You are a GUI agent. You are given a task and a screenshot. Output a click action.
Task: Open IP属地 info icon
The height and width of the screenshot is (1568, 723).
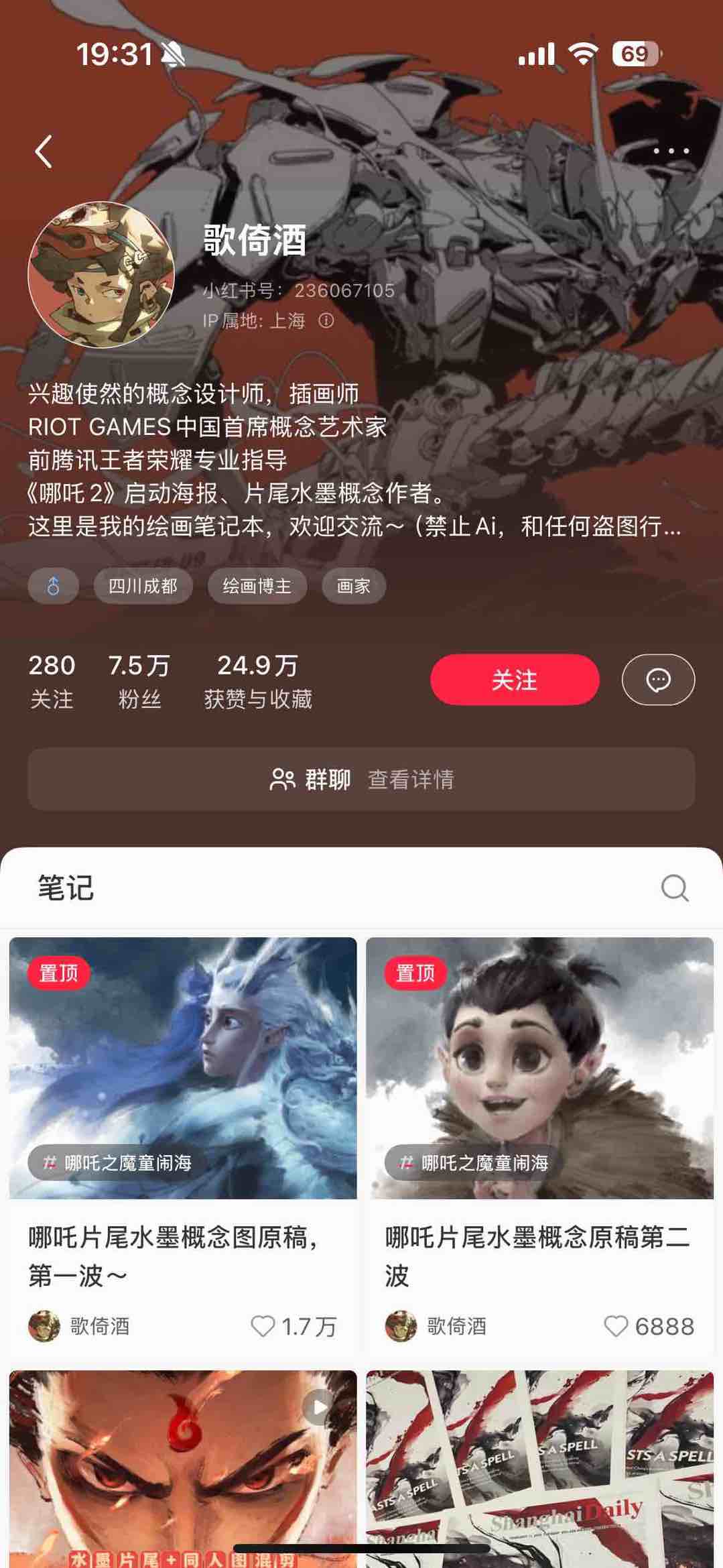pos(326,321)
